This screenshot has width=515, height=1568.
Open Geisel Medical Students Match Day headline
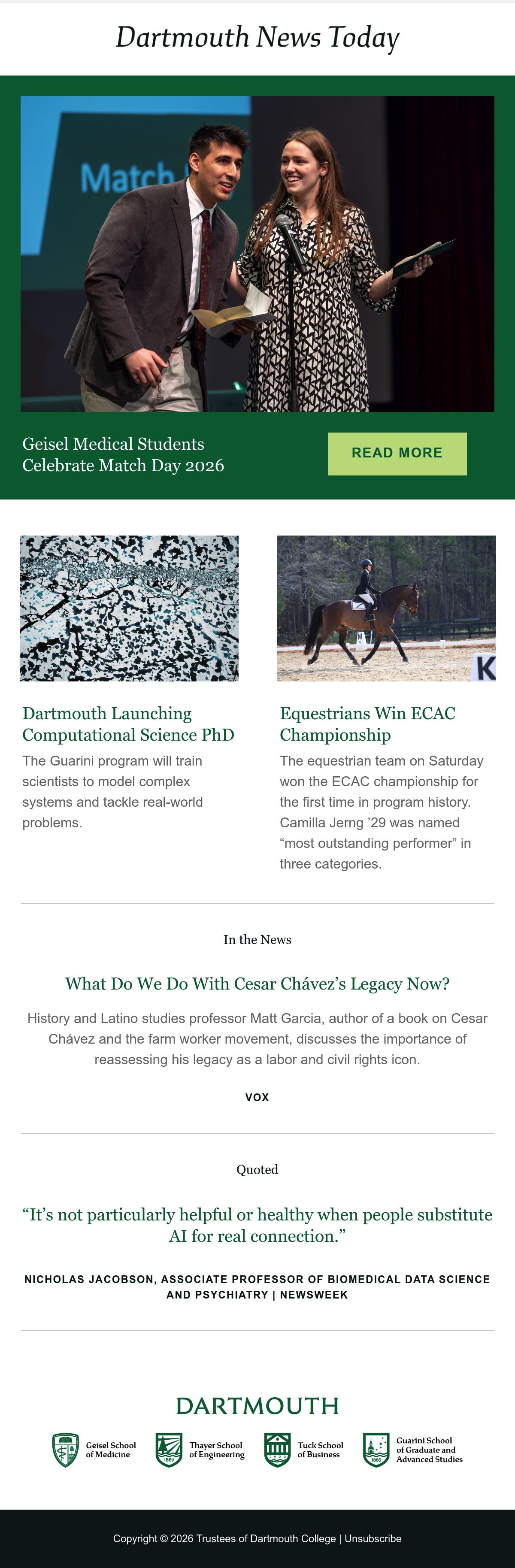(x=123, y=454)
